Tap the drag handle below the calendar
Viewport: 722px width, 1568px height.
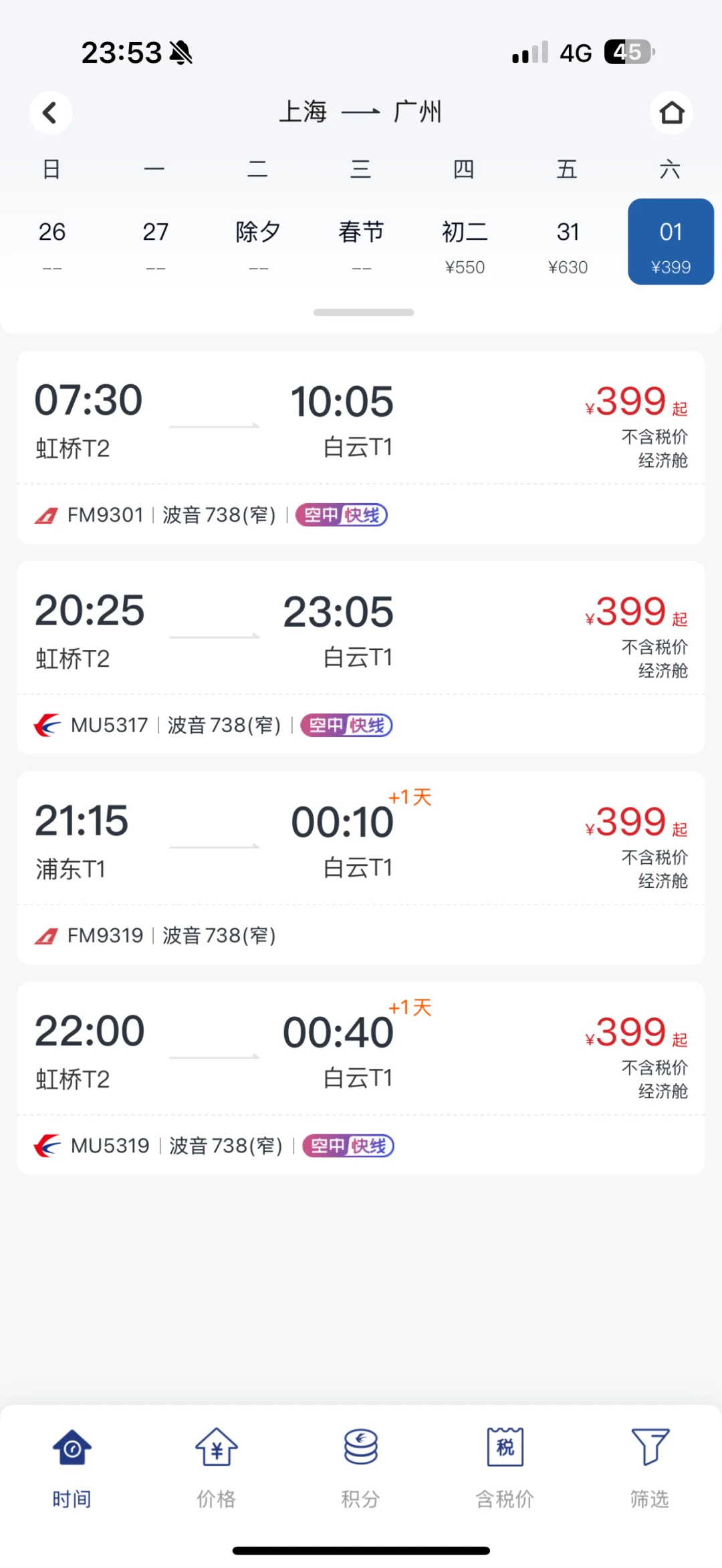[364, 313]
